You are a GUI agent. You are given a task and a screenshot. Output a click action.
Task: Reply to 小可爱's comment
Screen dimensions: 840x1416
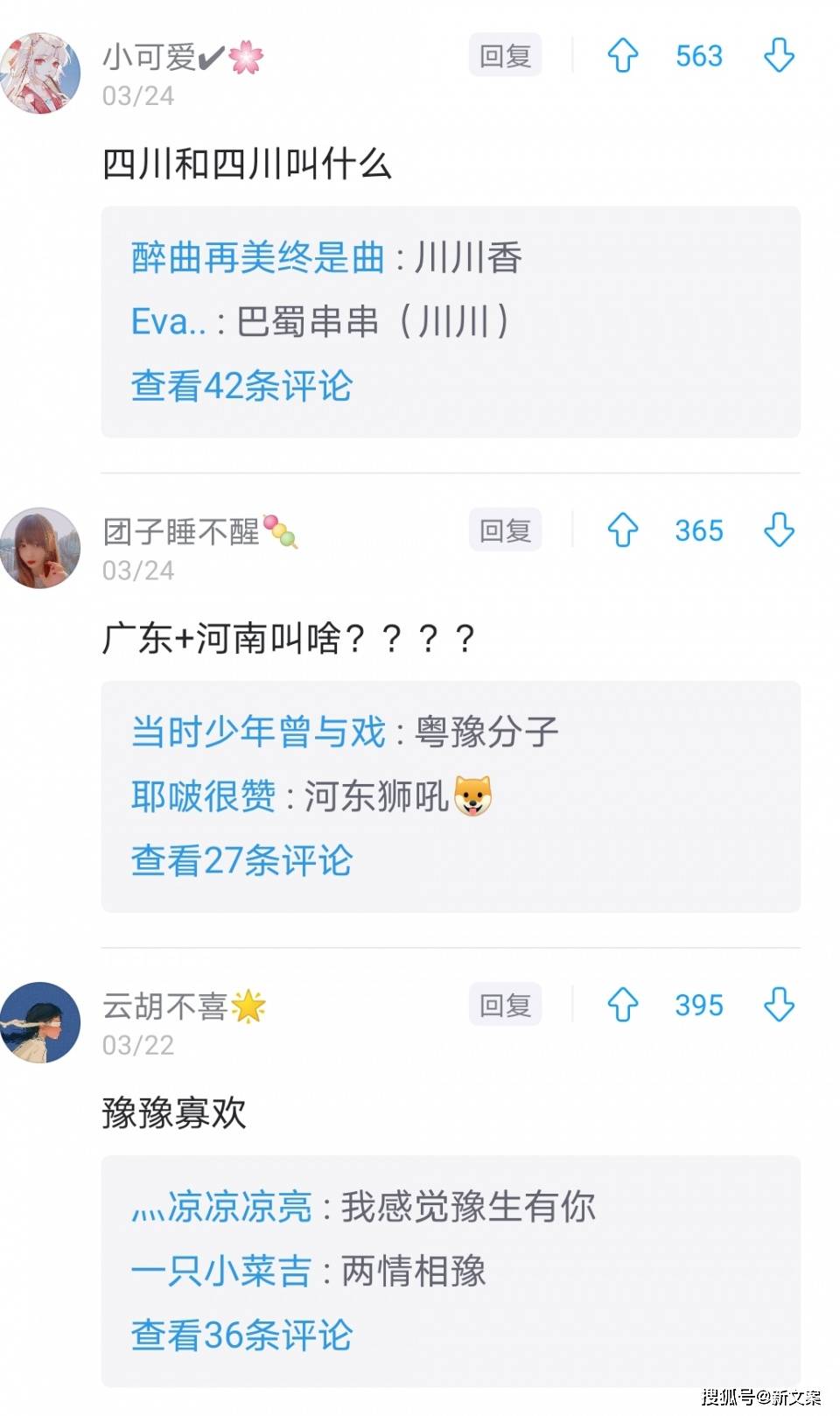pos(505,56)
